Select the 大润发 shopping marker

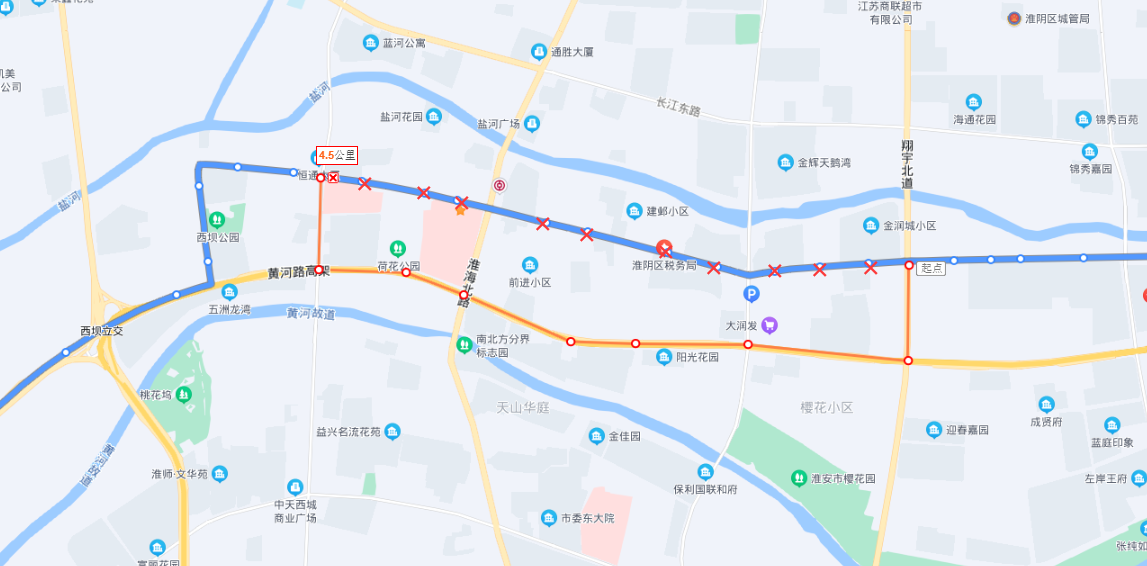(x=769, y=325)
